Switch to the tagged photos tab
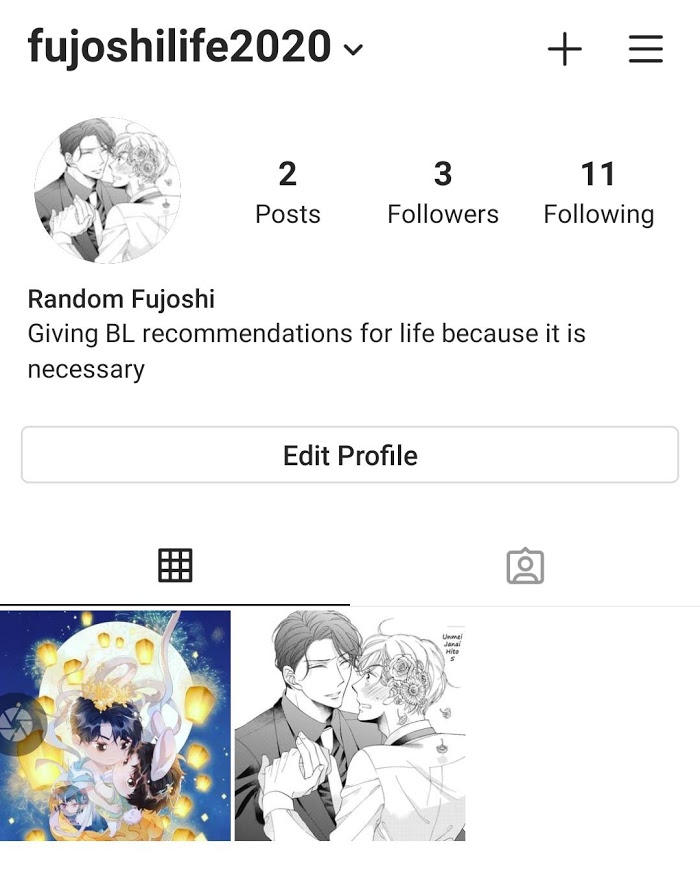 pyautogui.click(x=525, y=566)
